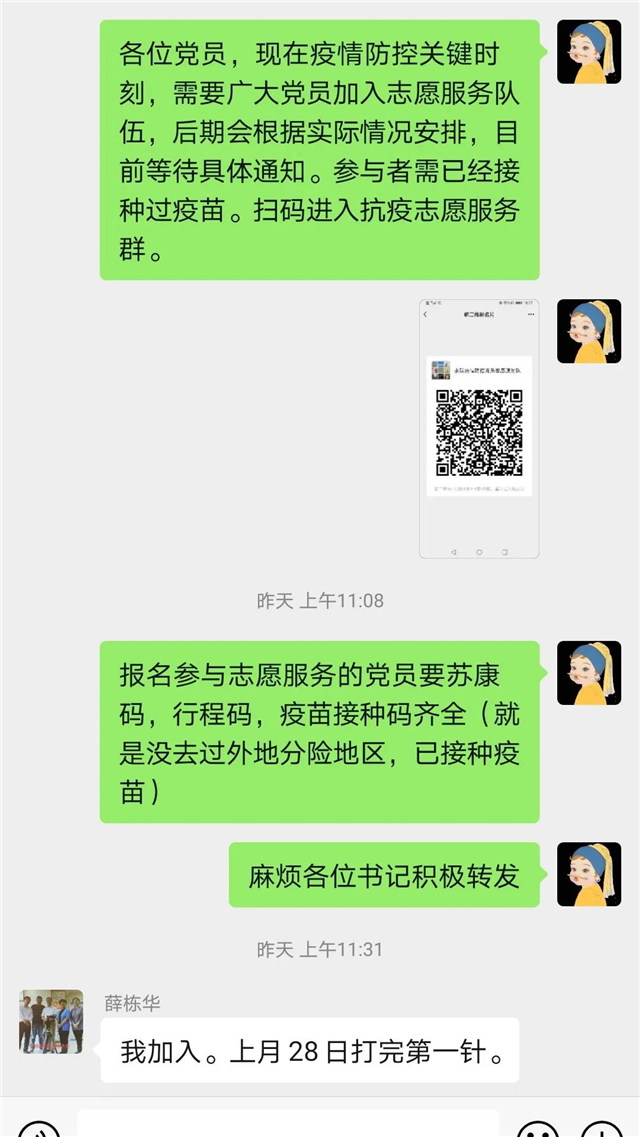This screenshot has width=640, height=1137.
Task: Switch to voice message input
Action: tap(38, 1128)
